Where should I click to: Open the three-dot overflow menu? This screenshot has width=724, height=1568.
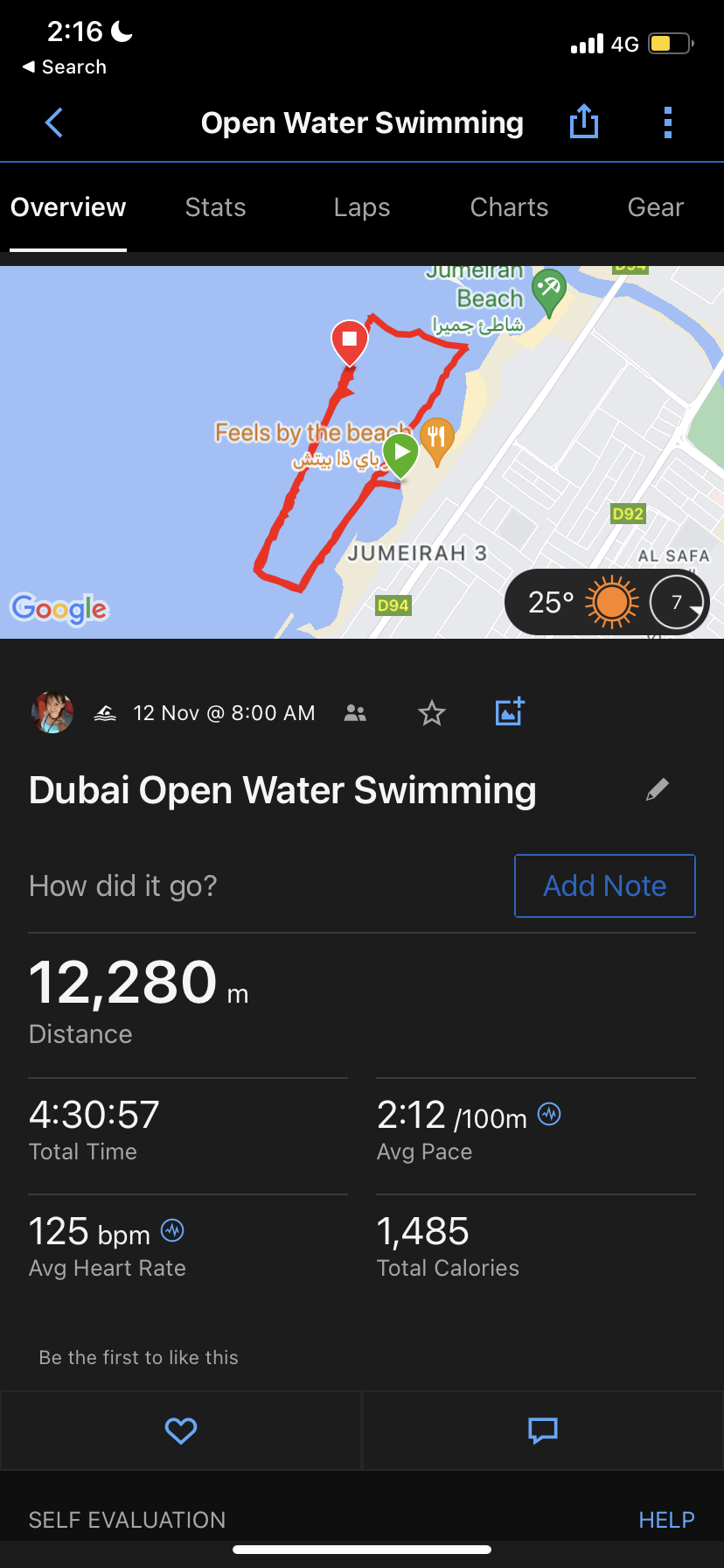pyautogui.click(x=668, y=122)
